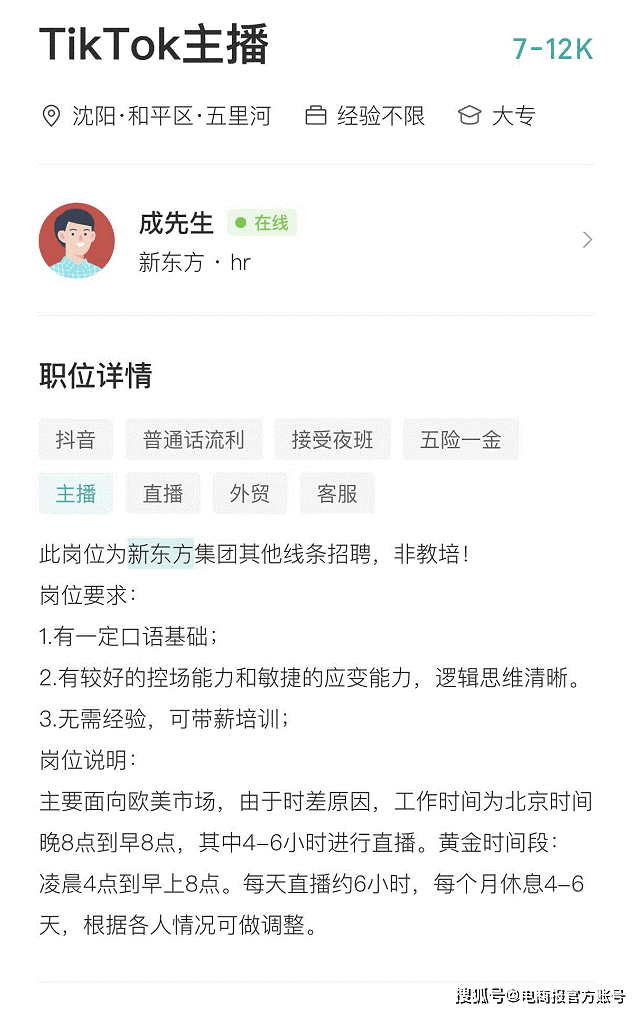Open recruiter 成先生's profile row
The height and width of the screenshot is (1013, 640).
coord(315,240)
